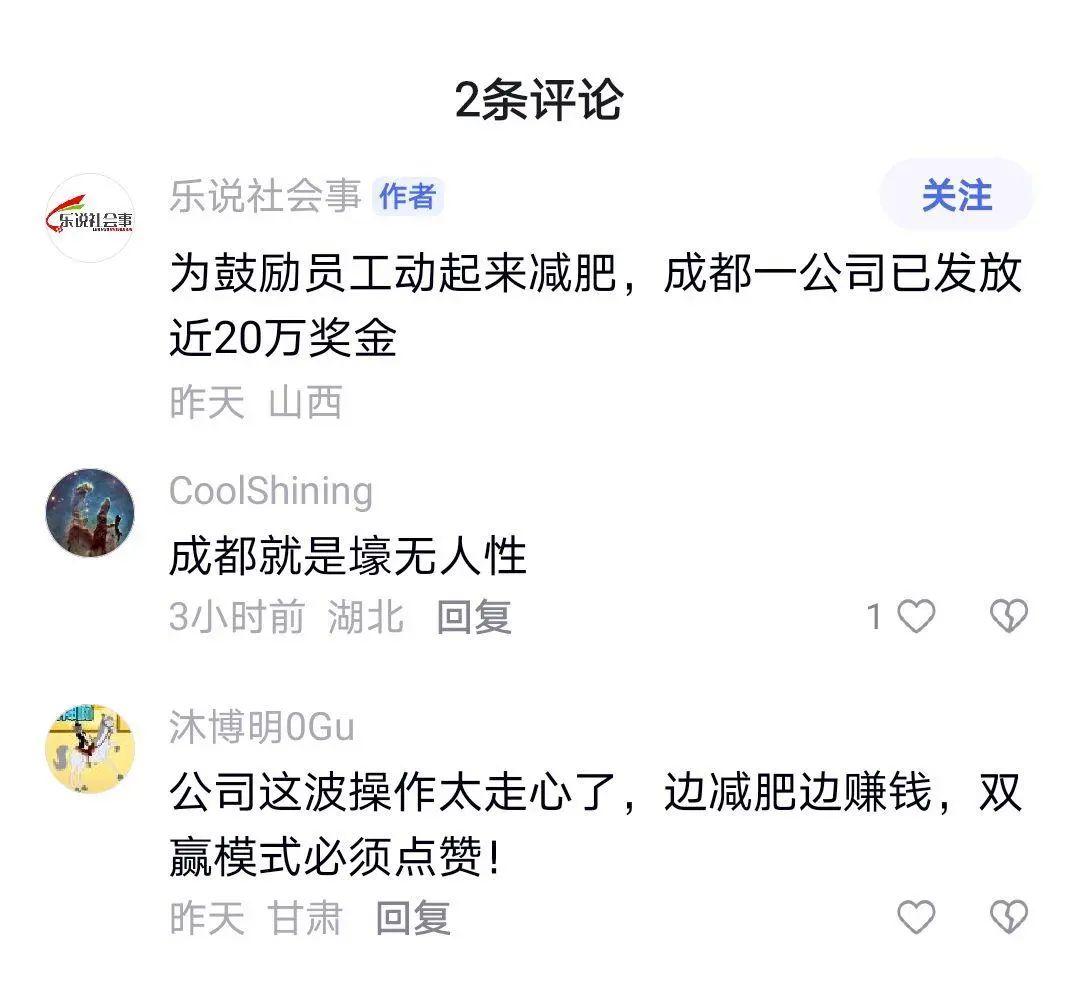
Task: Reply to CoolShining's comment
Action: 473,617
